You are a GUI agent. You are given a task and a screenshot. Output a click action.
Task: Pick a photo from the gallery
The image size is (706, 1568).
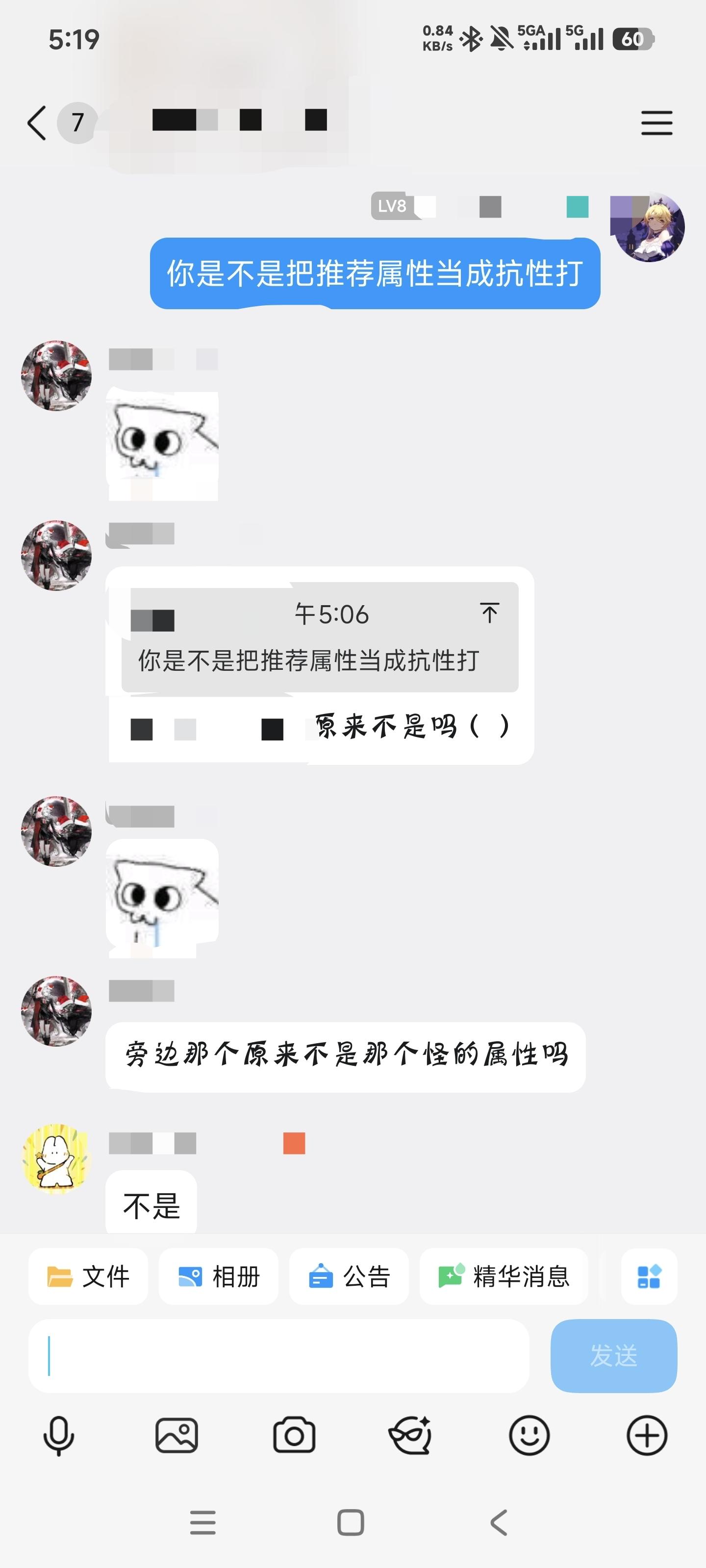176,1436
